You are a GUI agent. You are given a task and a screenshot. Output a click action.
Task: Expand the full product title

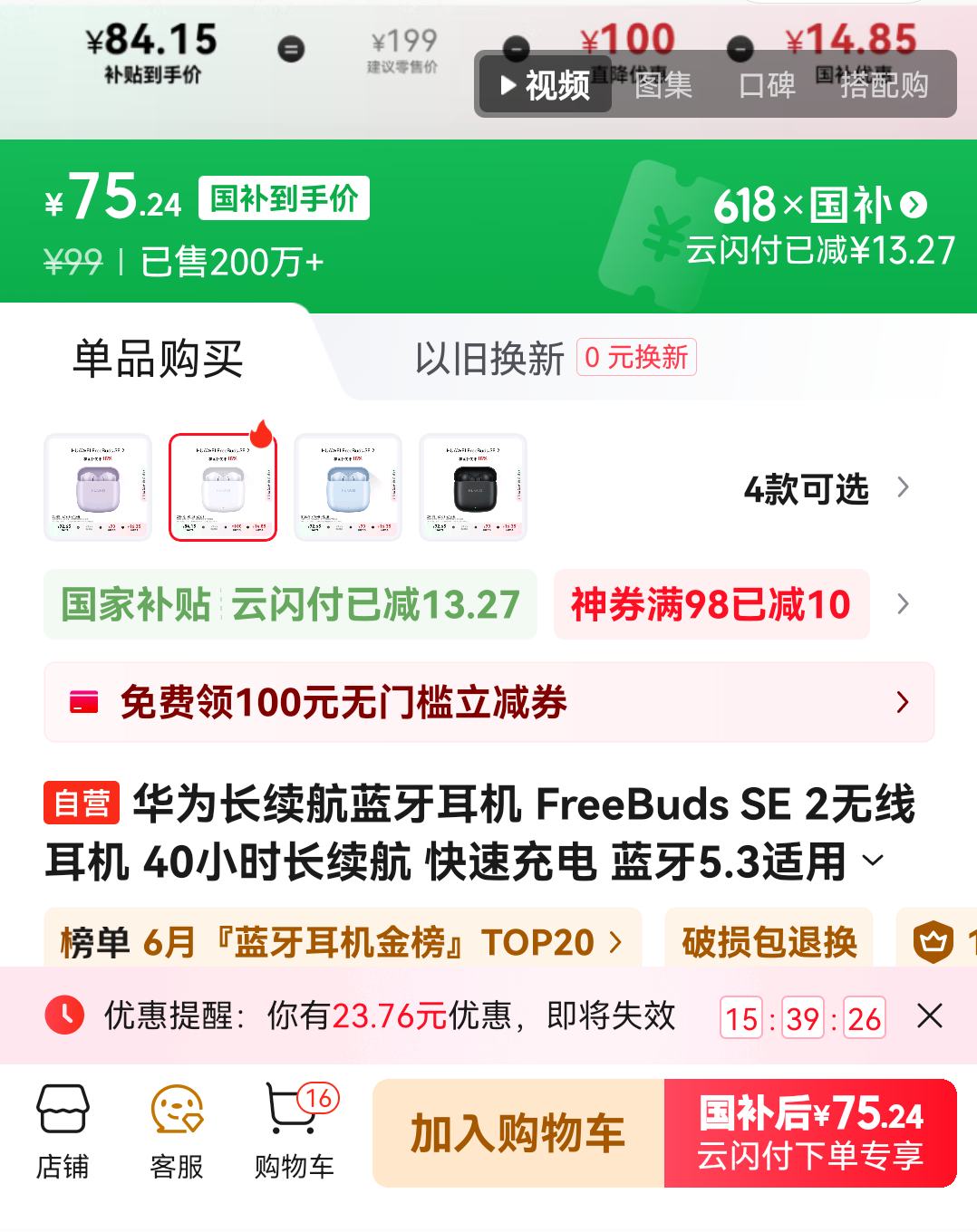pos(873,861)
